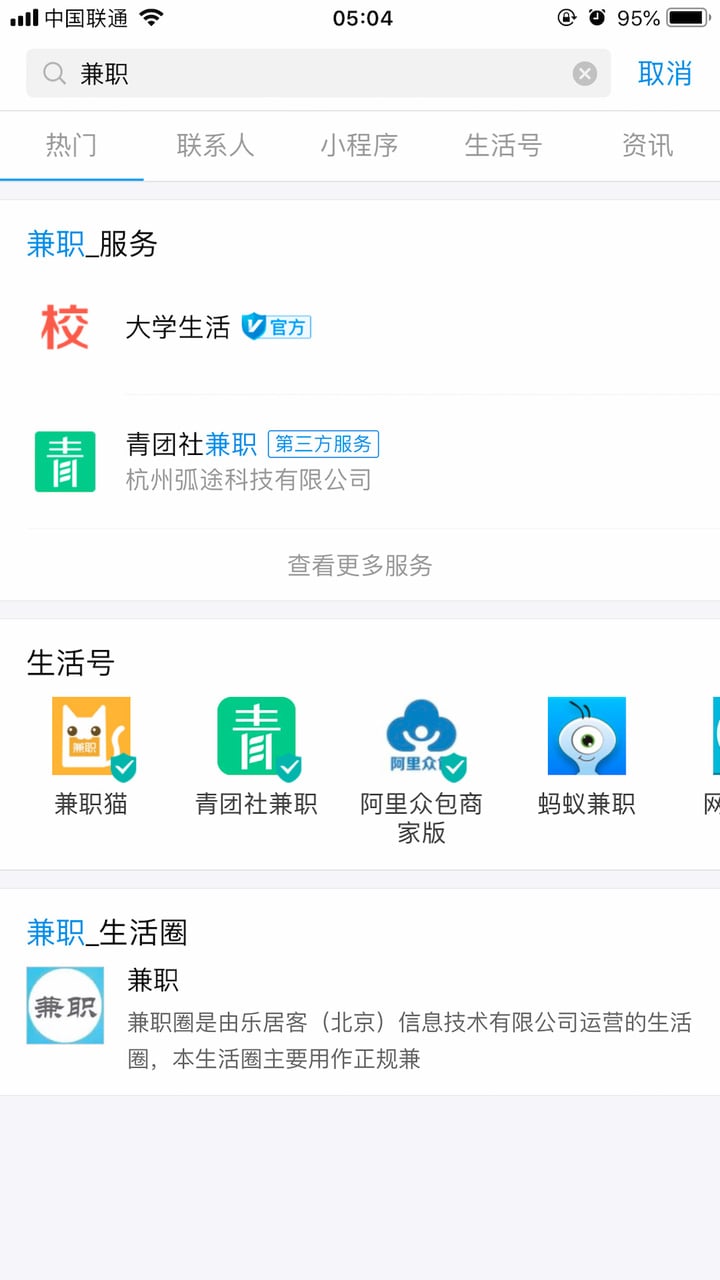Open 阿里众包商家版 life account

422,771
